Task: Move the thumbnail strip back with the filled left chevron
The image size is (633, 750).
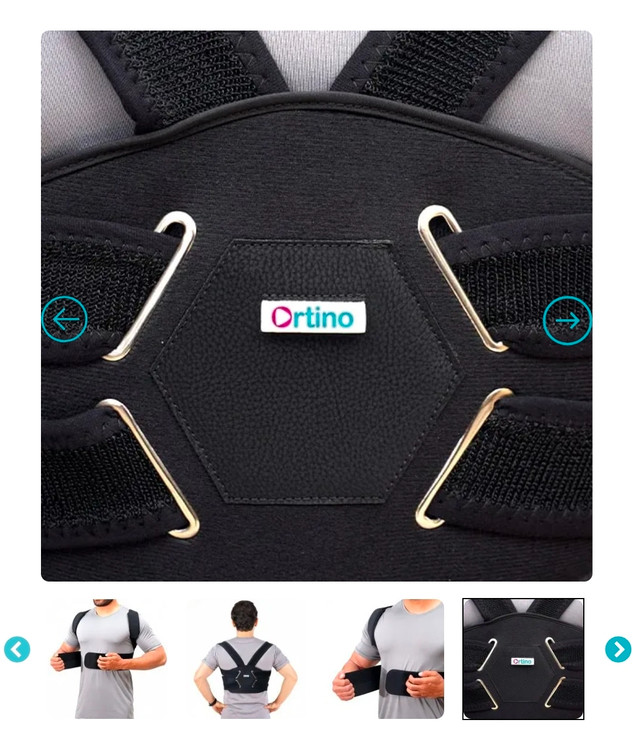Action: pyautogui.click(x=17, y=650)
